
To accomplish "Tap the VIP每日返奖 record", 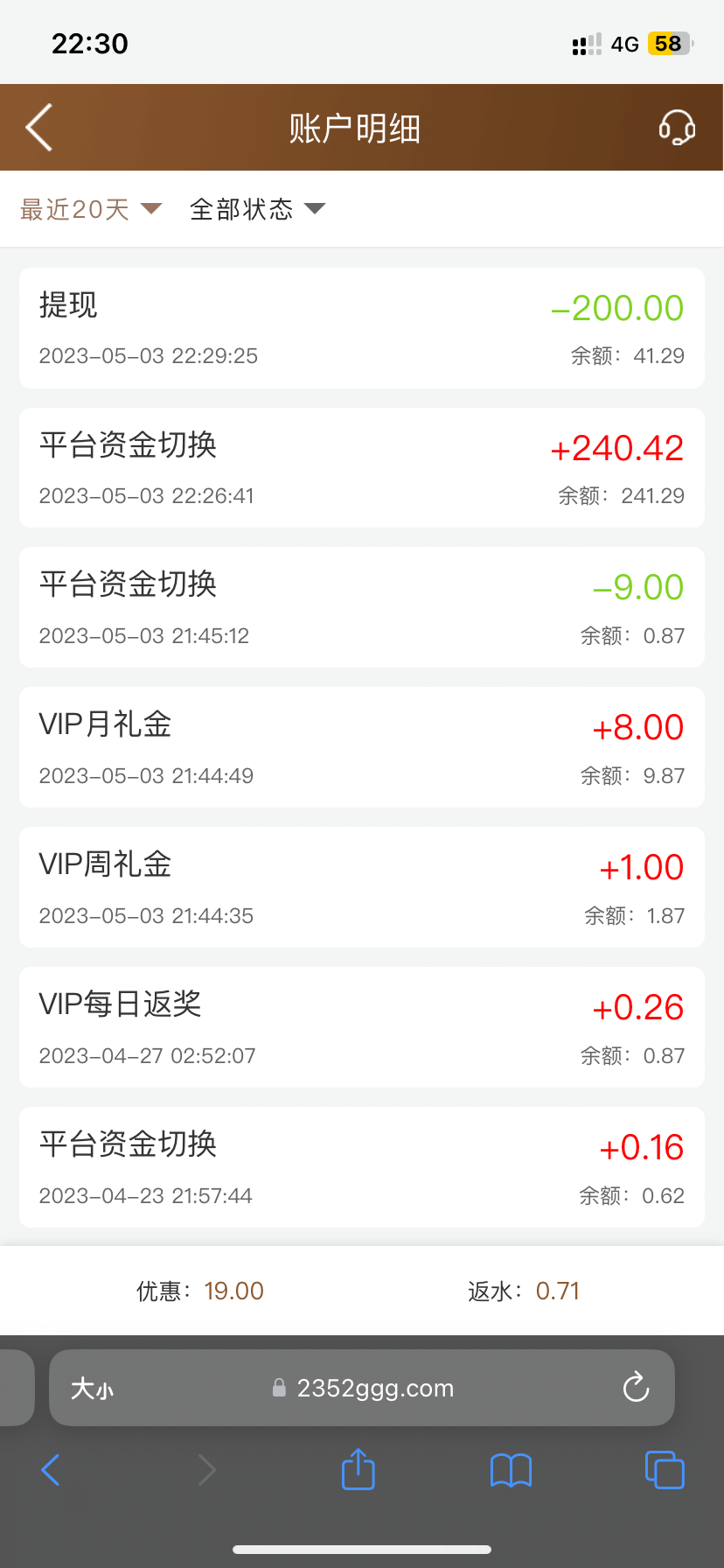I will tap(362, 1027).
